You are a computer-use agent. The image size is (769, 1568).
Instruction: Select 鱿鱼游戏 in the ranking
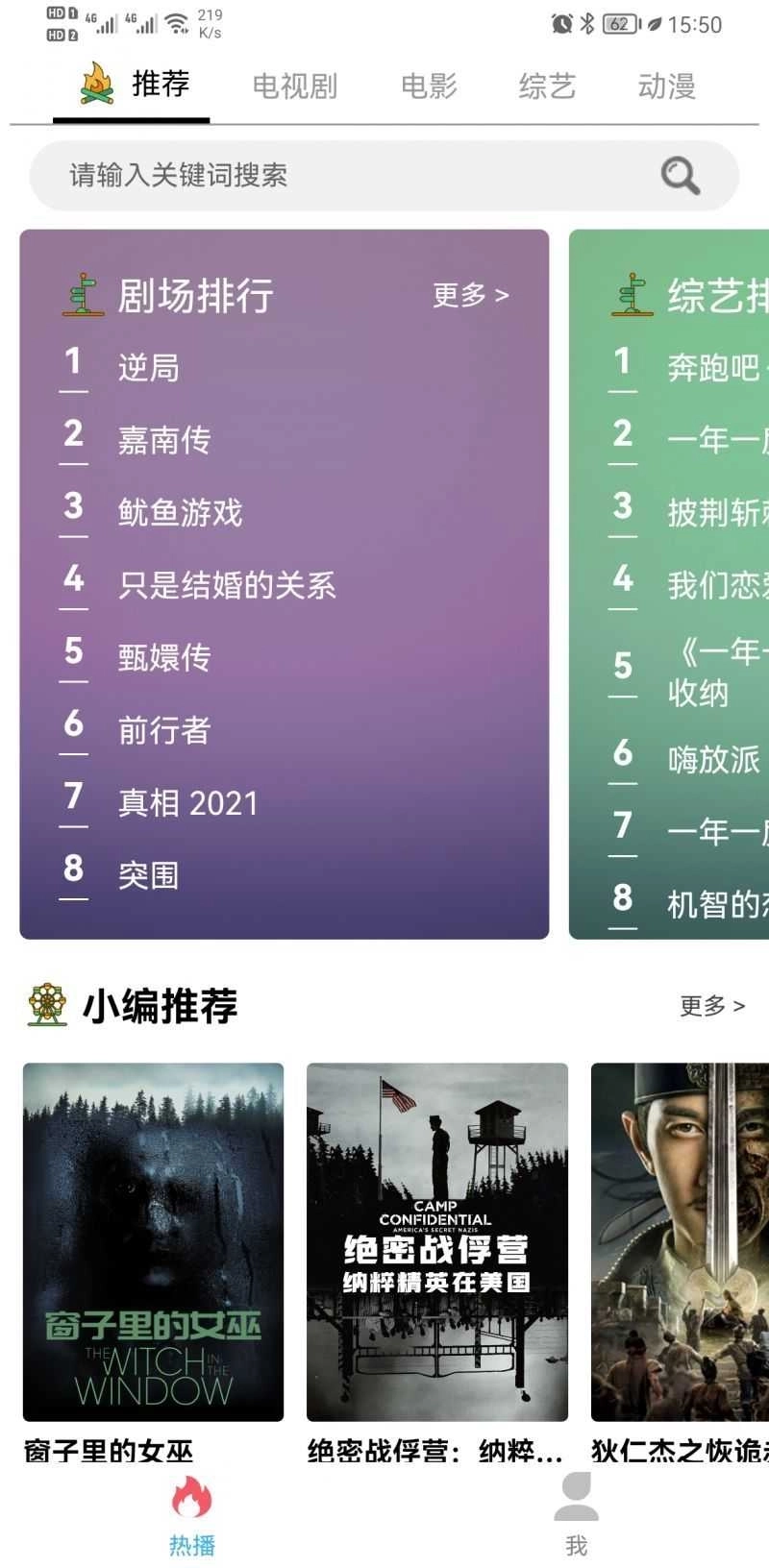[180, 512]
